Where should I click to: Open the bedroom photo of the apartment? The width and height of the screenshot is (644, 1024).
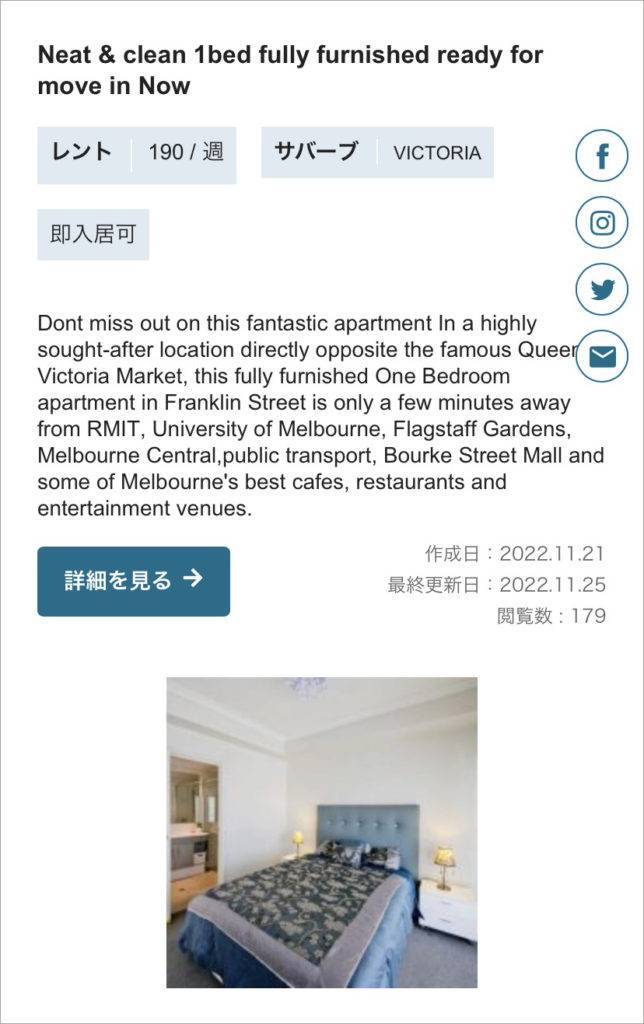[x=321, y=832]
